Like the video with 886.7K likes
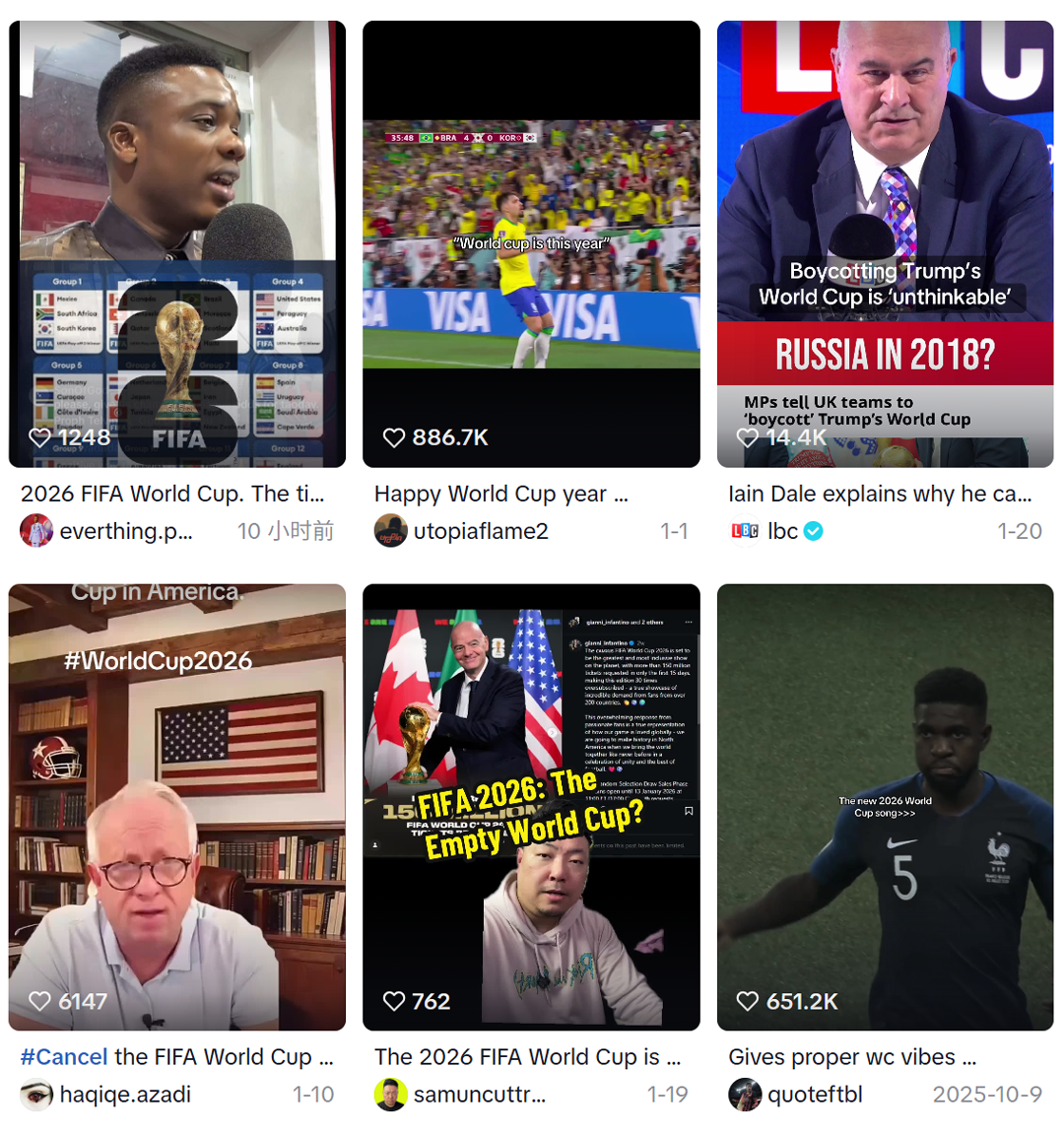This screenshot has height=1134, width=1064. (x=394, y=437)
